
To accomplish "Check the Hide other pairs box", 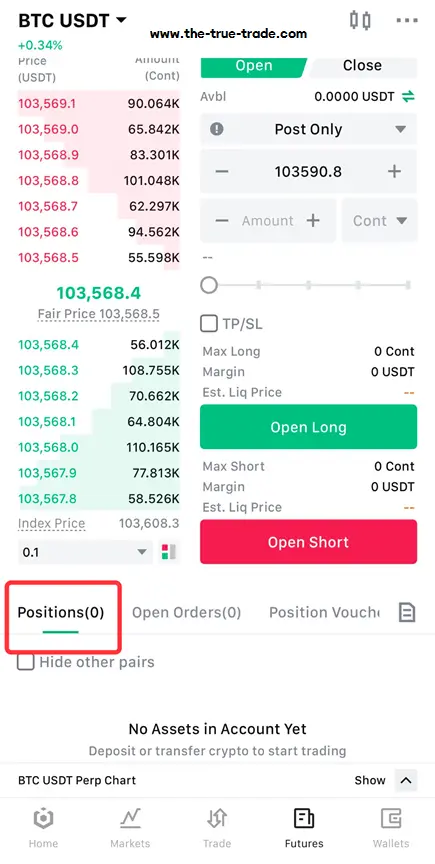I will (26, 662).
